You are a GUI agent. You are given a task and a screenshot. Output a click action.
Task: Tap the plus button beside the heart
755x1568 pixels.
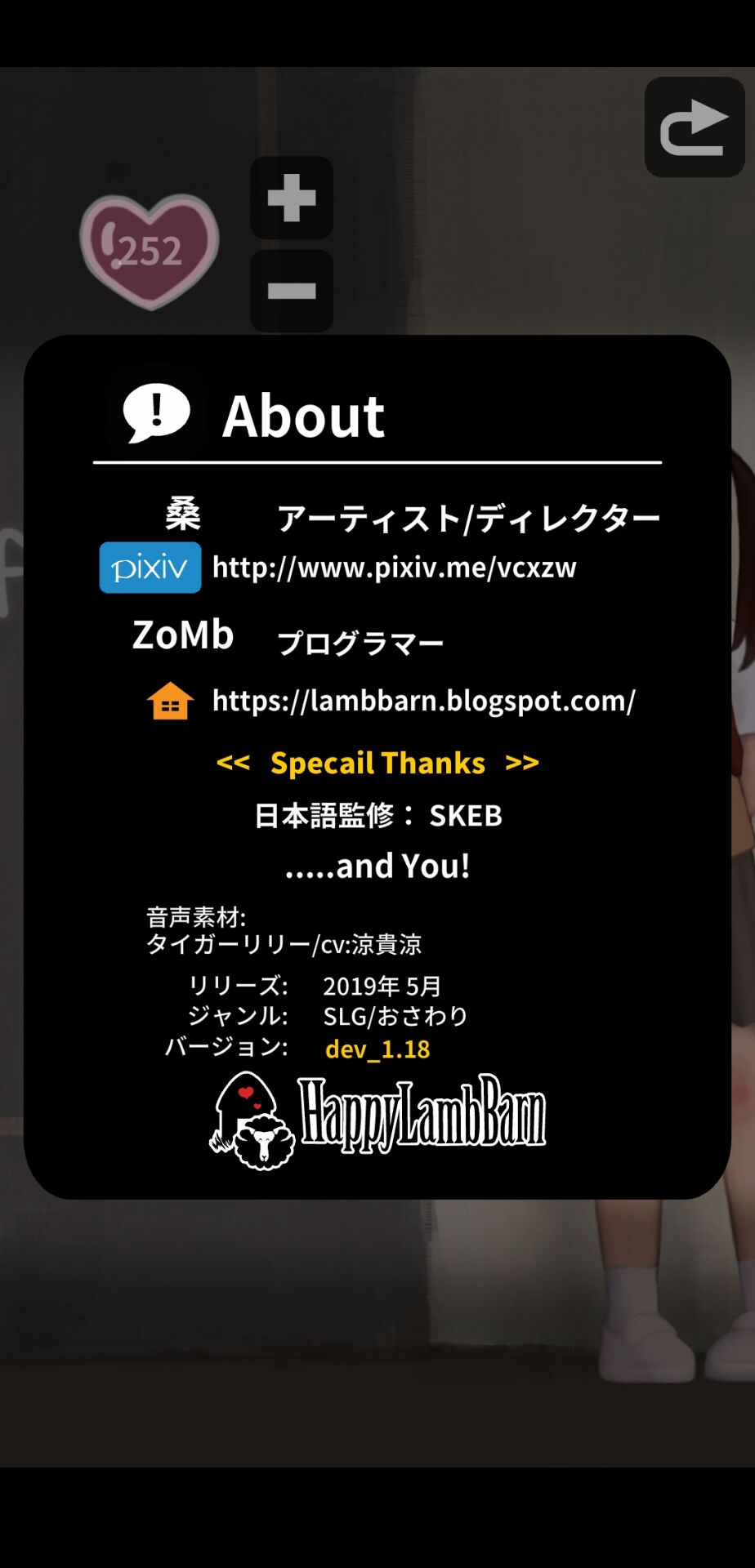pyautogui.click(x=292, y=198)
